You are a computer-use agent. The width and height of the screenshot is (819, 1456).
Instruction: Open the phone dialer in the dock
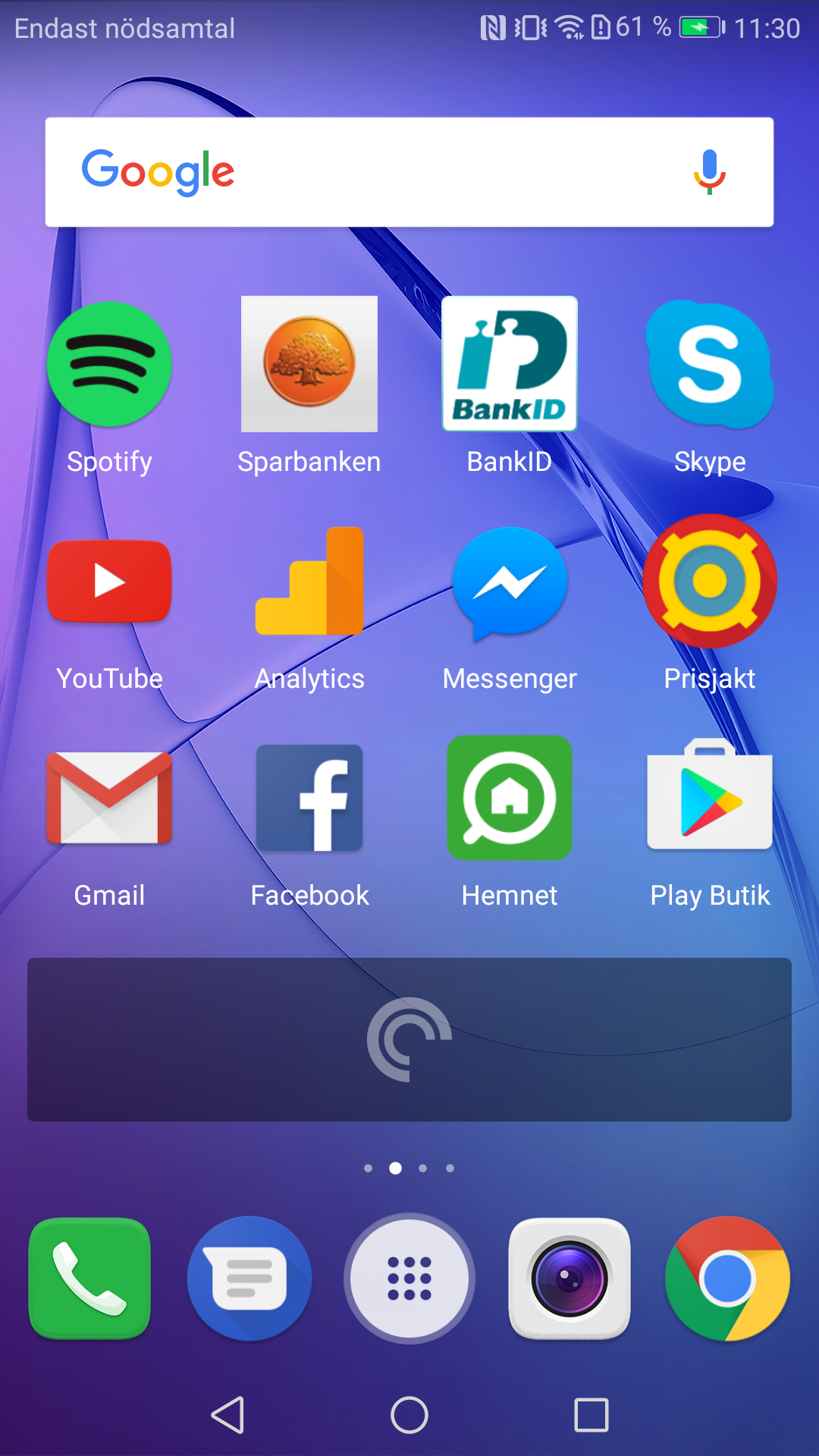pos(89,1279)
